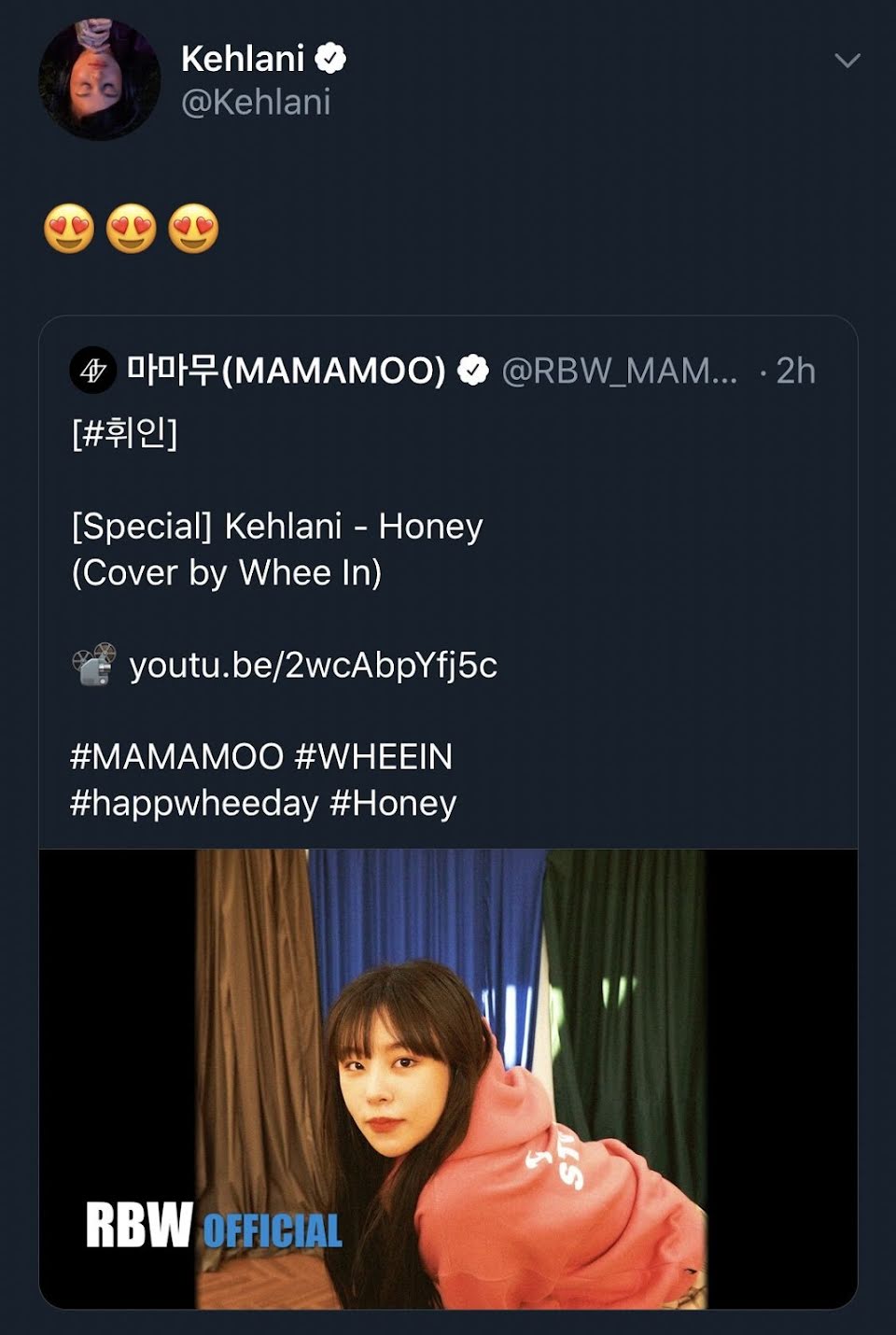Open the #WHEEIN hashtag

pos(373,757)
